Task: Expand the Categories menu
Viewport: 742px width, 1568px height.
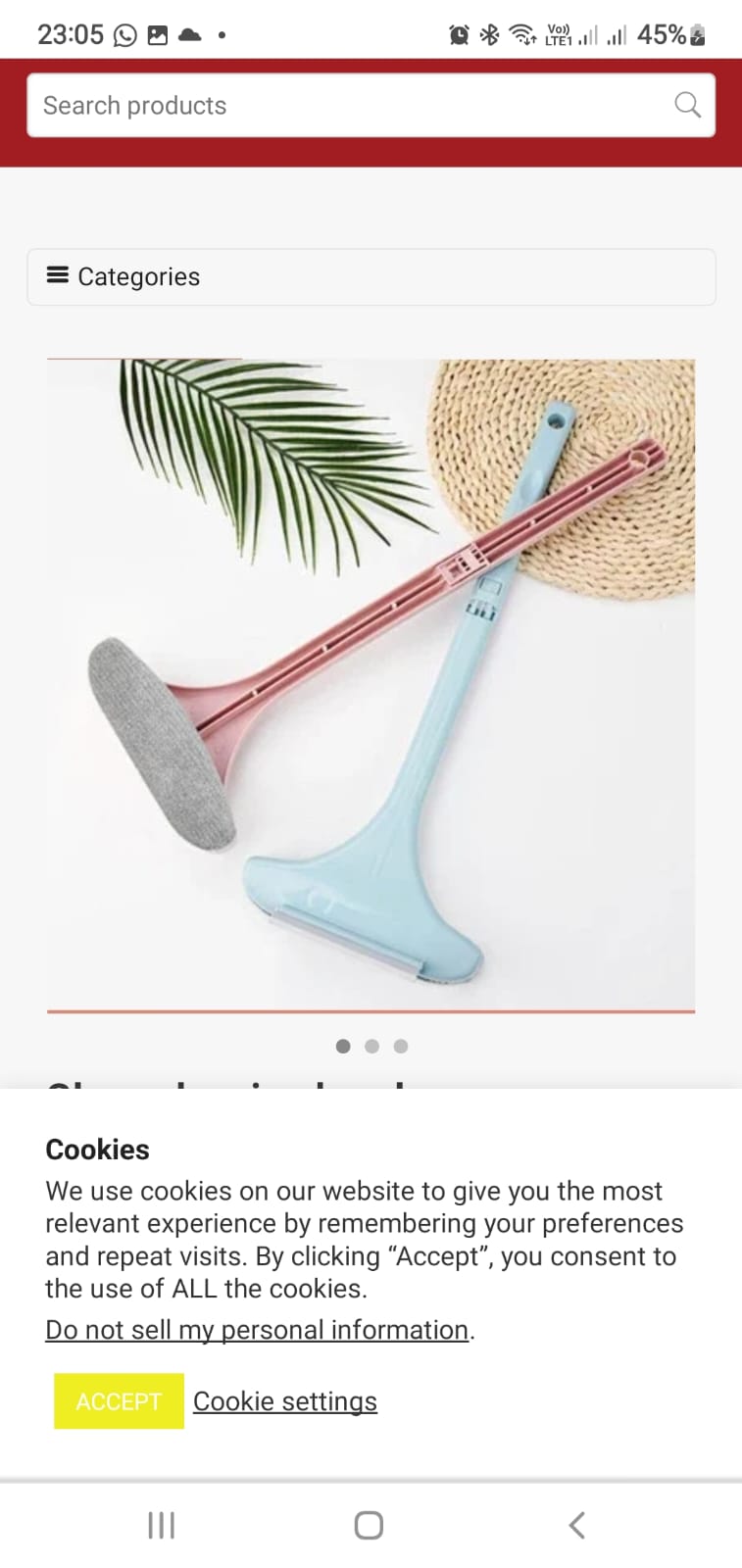Action: [x=371, y=277]
